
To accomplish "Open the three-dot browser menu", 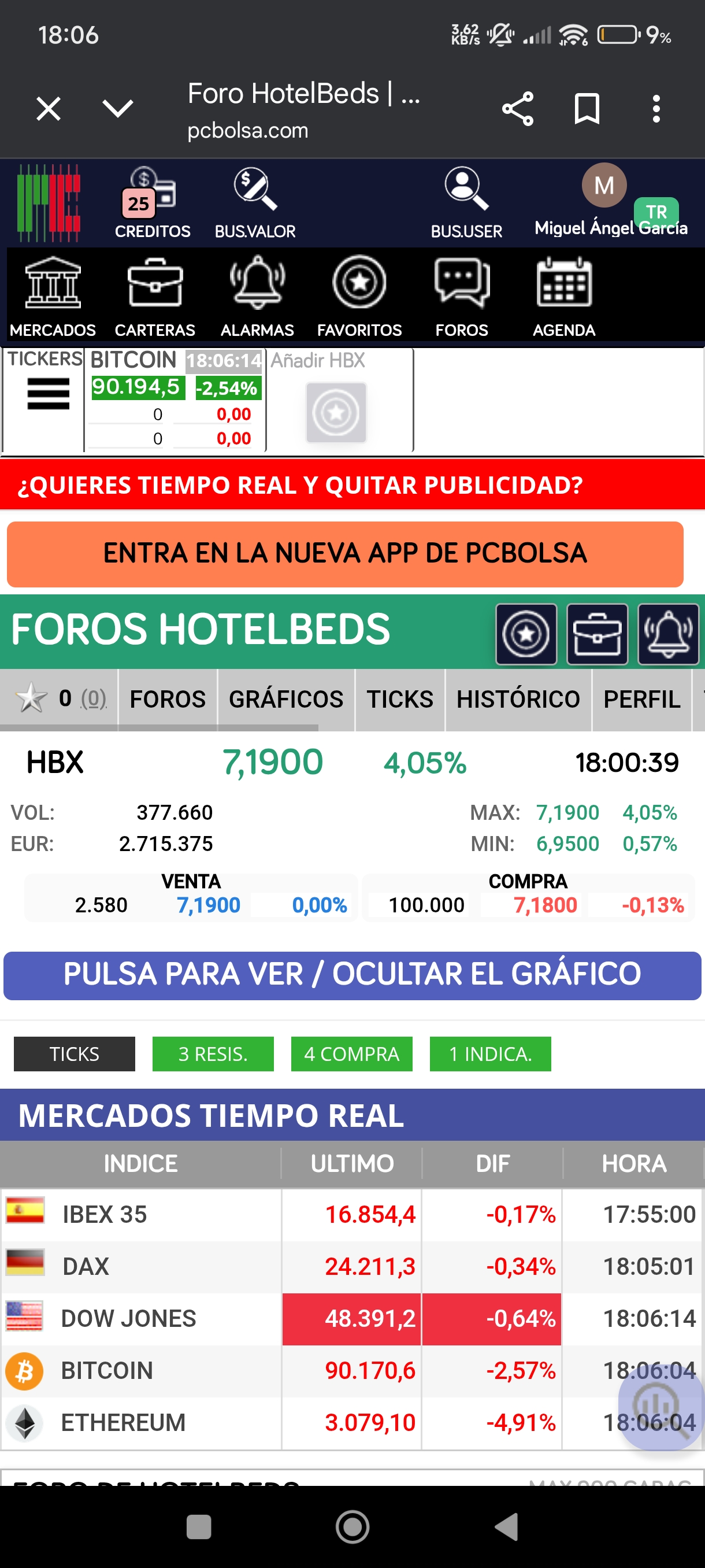I will tap(656, 108).
